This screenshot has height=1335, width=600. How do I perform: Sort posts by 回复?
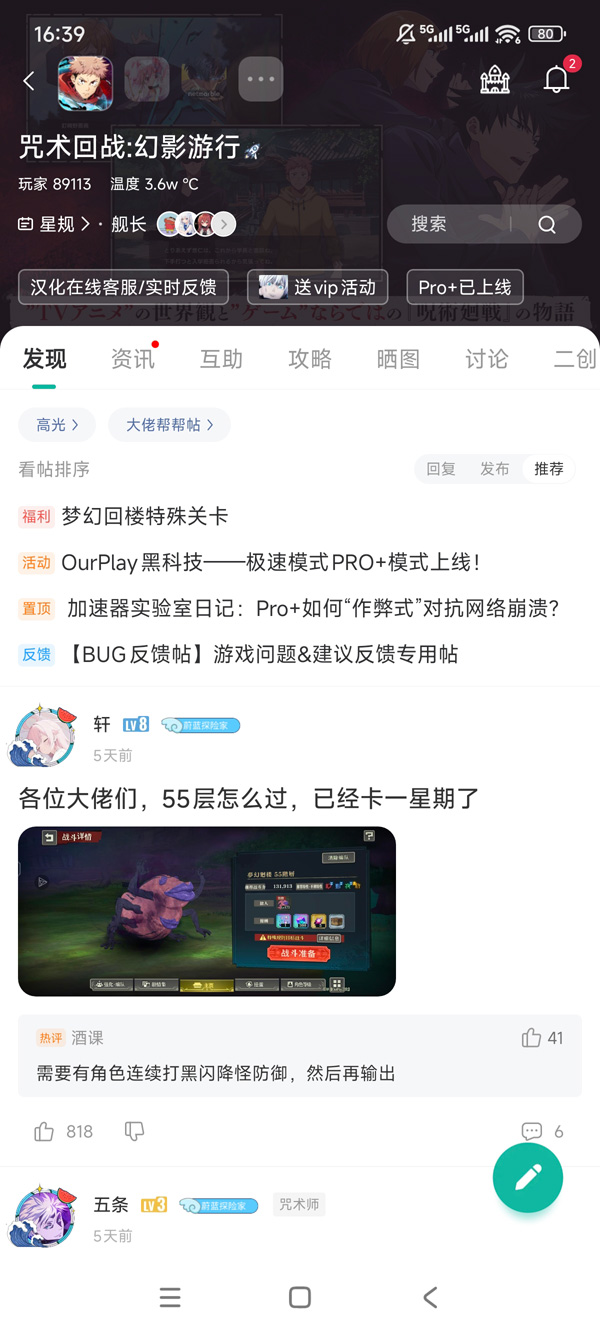point(441,469)
